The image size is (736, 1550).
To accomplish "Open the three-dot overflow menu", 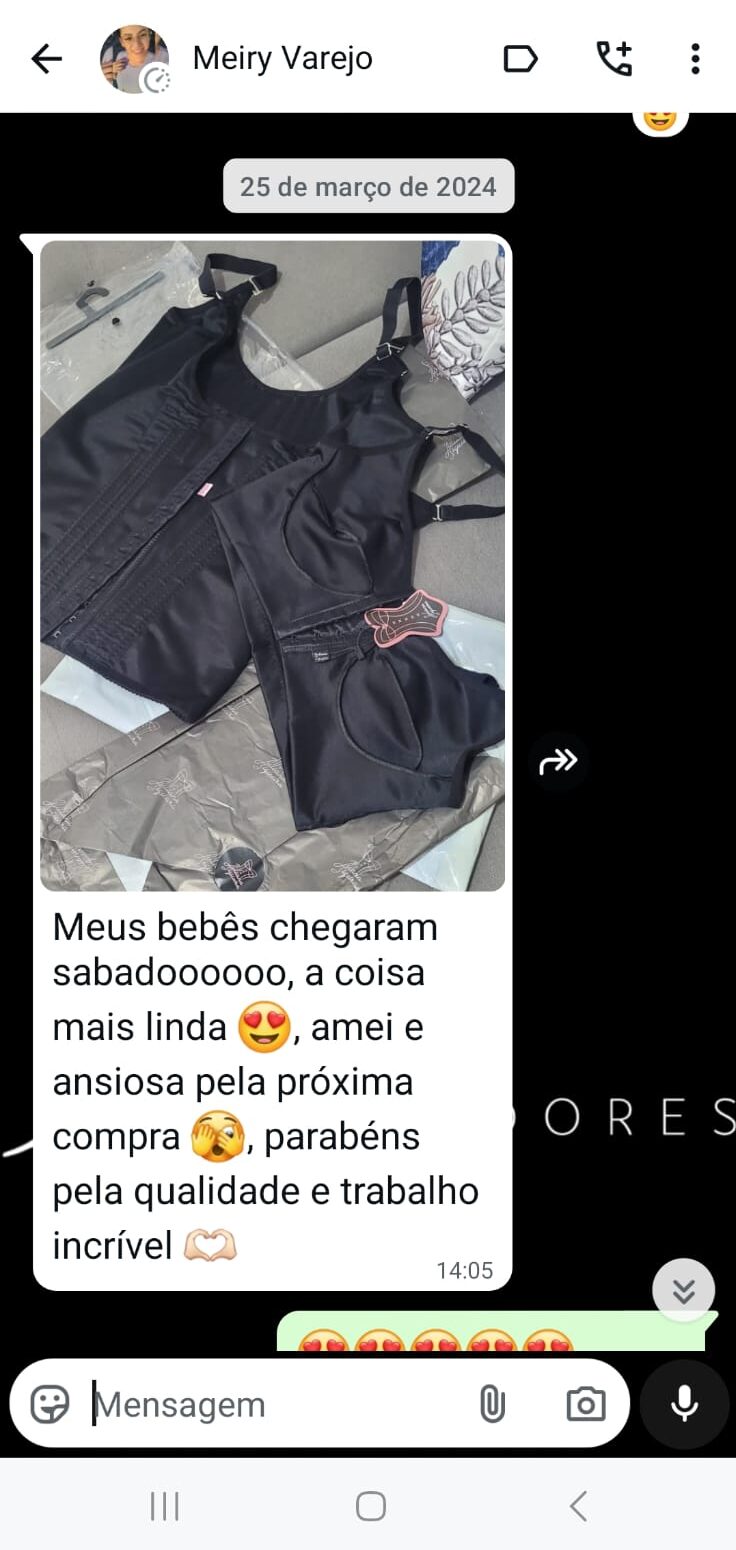I will (695, 60).
